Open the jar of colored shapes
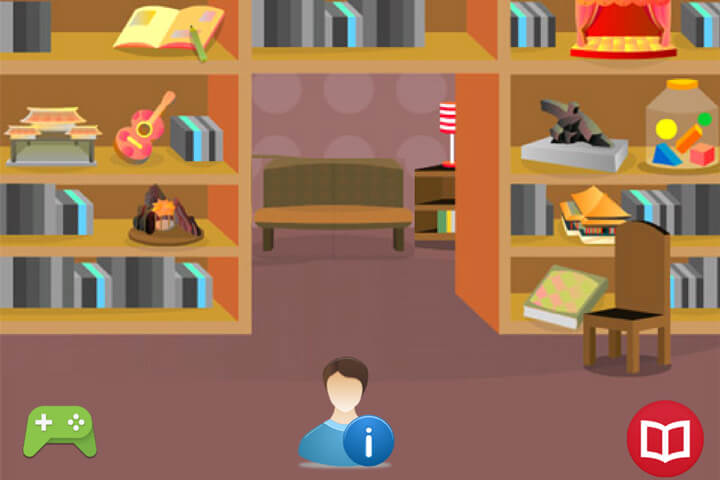 coord(681,128)
